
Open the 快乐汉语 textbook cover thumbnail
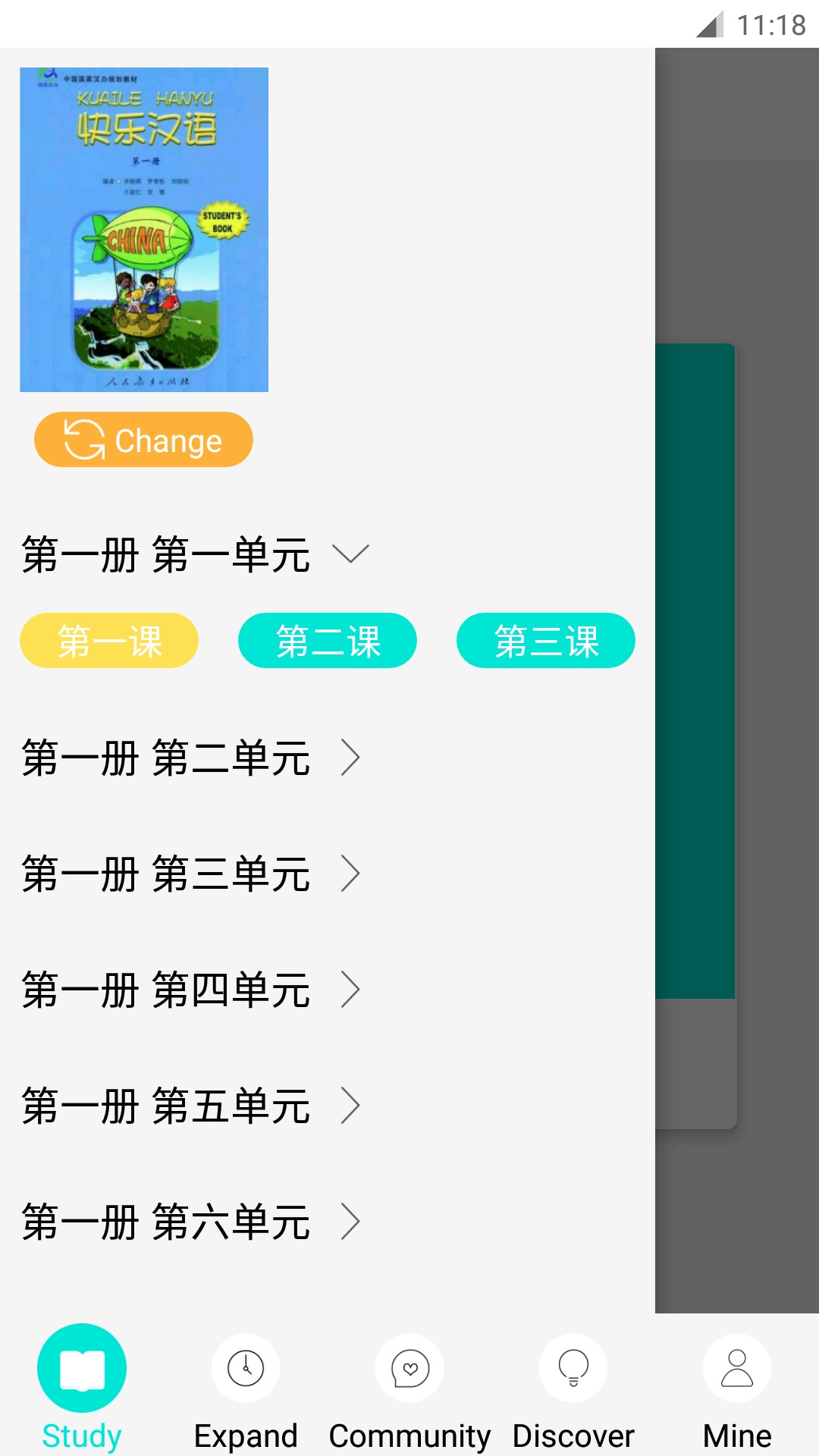pos(143,229)
